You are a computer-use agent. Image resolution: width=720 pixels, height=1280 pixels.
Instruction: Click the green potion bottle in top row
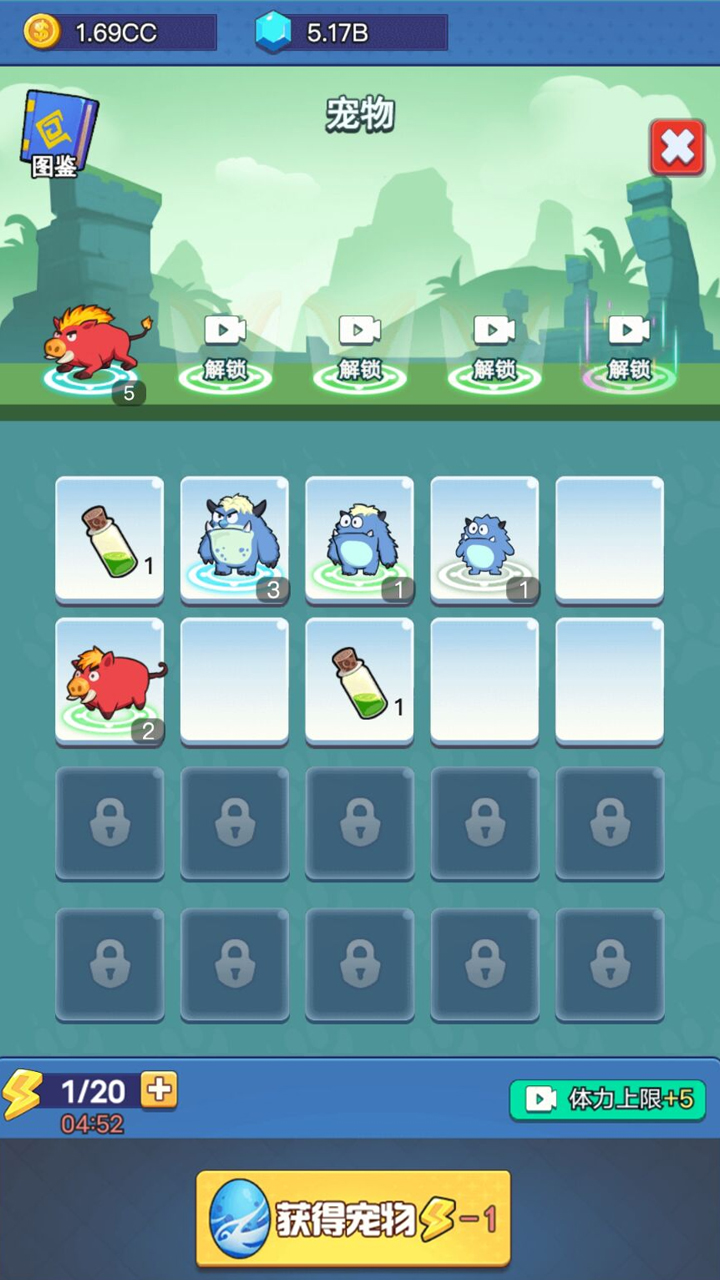[109, 540]
